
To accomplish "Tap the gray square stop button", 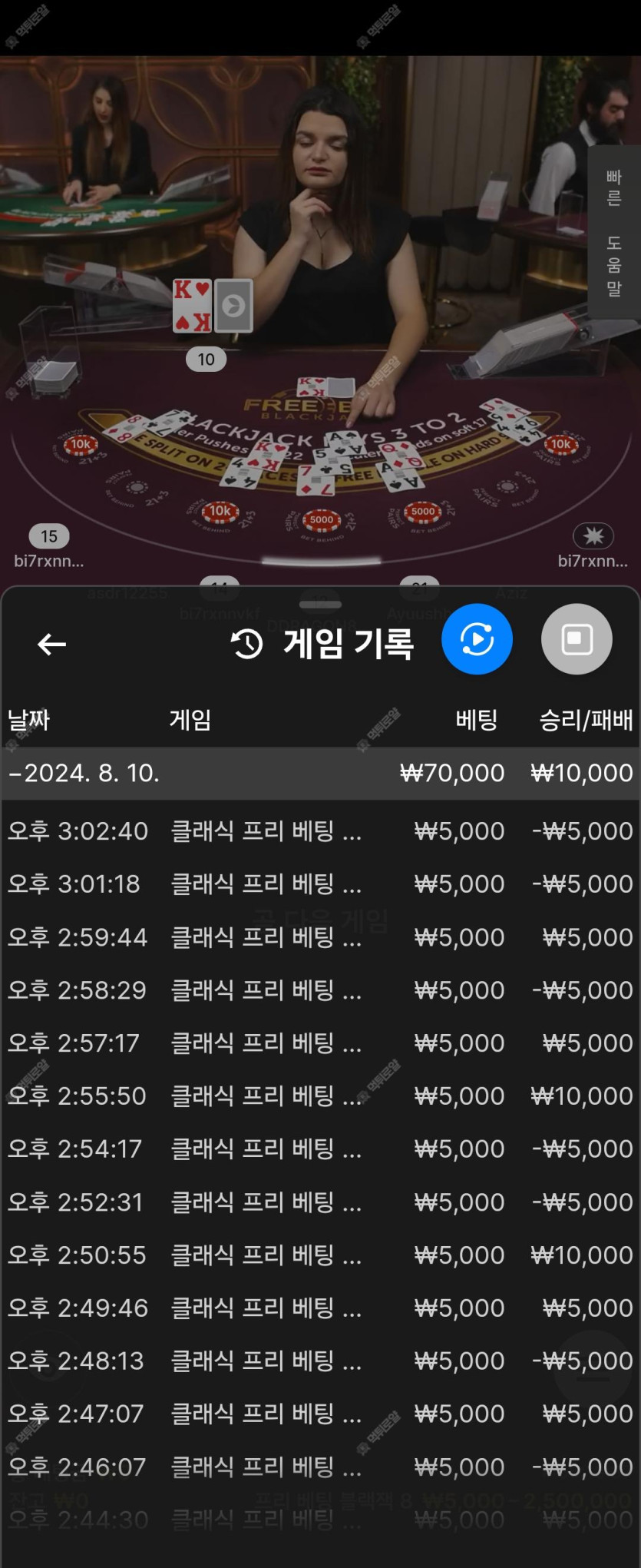I will point(577,639).
